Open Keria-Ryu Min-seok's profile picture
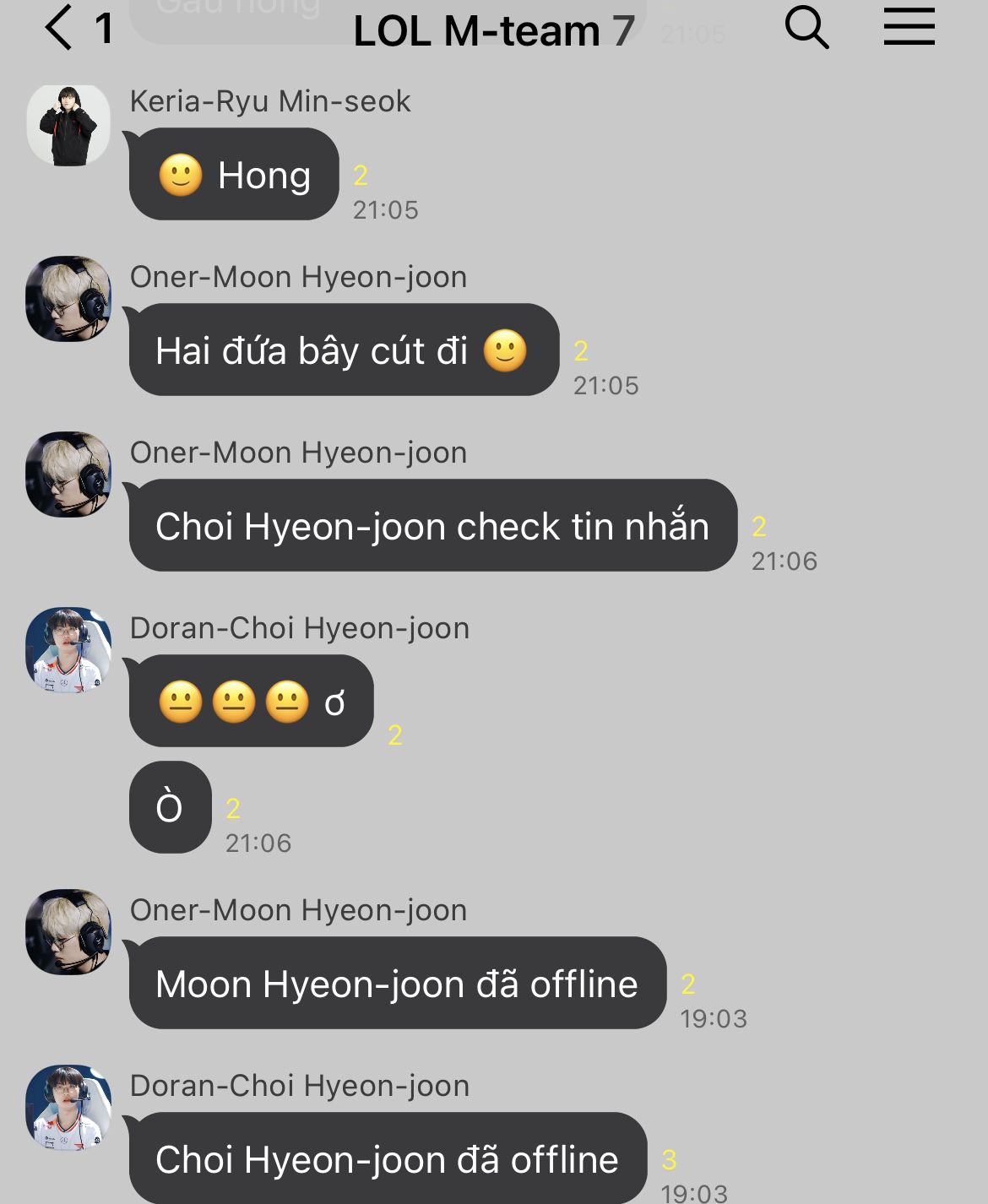Image resolution: width=988 pixels, height=1204 pixels. pyautogui.click(x=68, y=125)
